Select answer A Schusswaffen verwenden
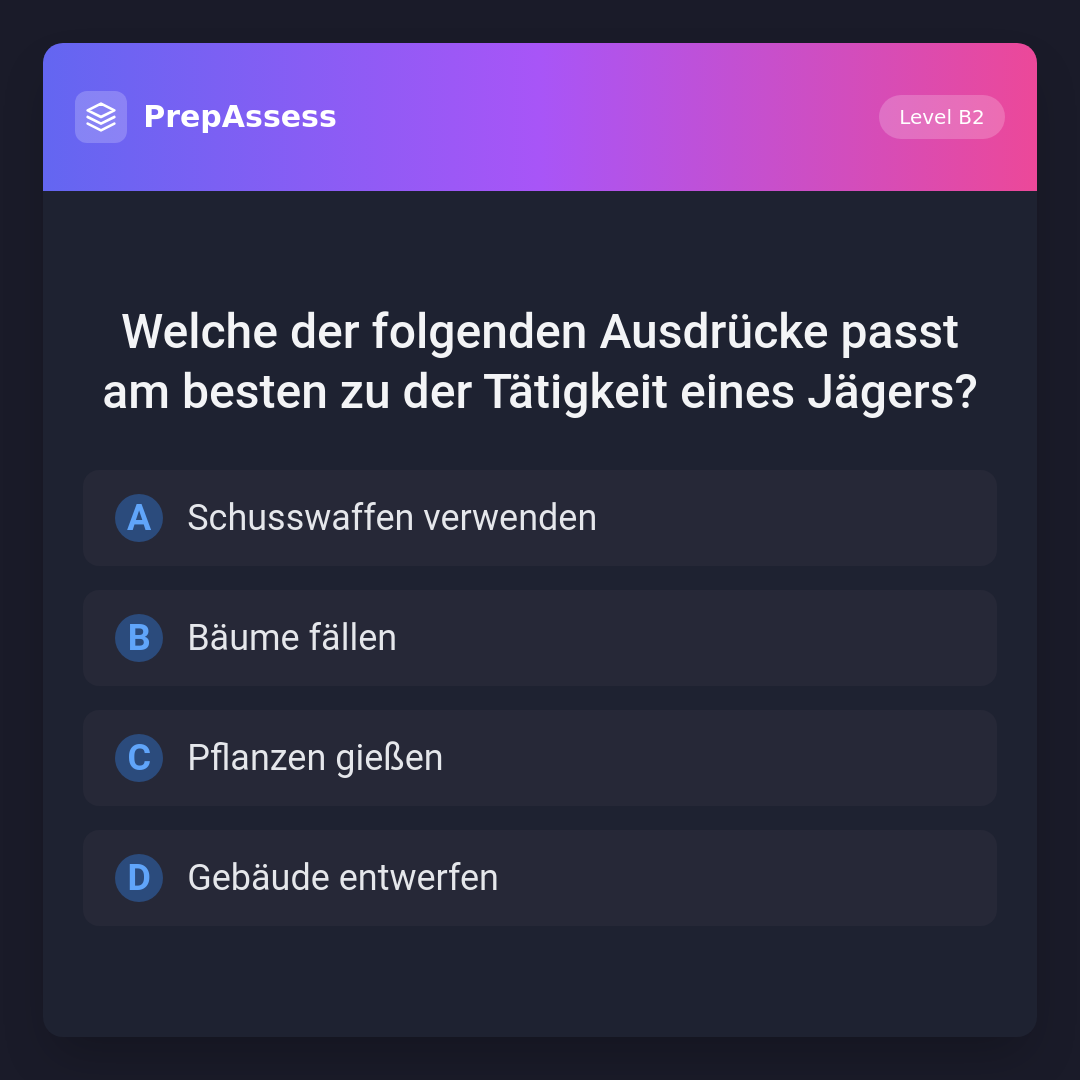Viewport: 1080px width, 1080px height. (540, 518)
